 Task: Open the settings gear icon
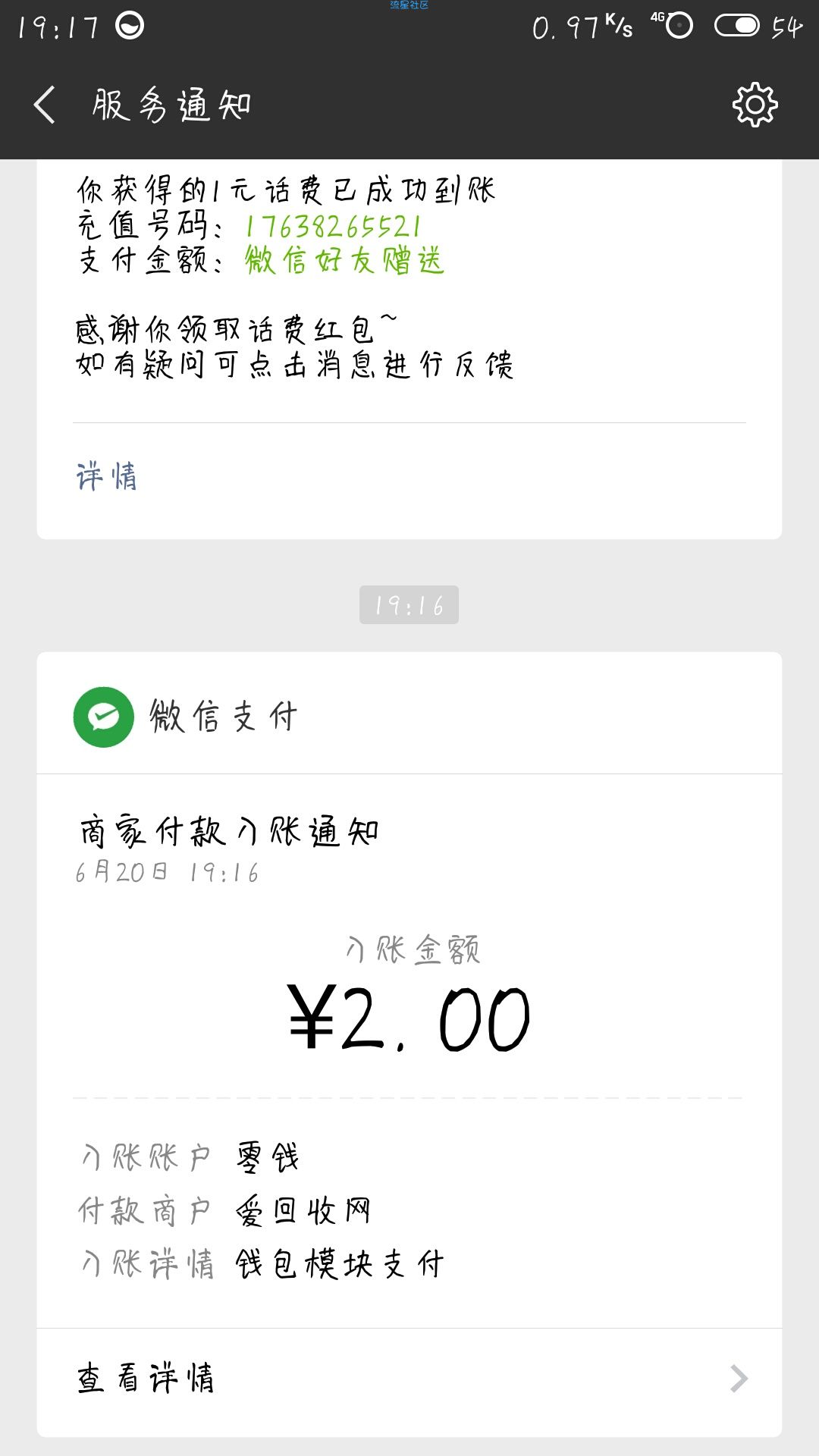755,105
